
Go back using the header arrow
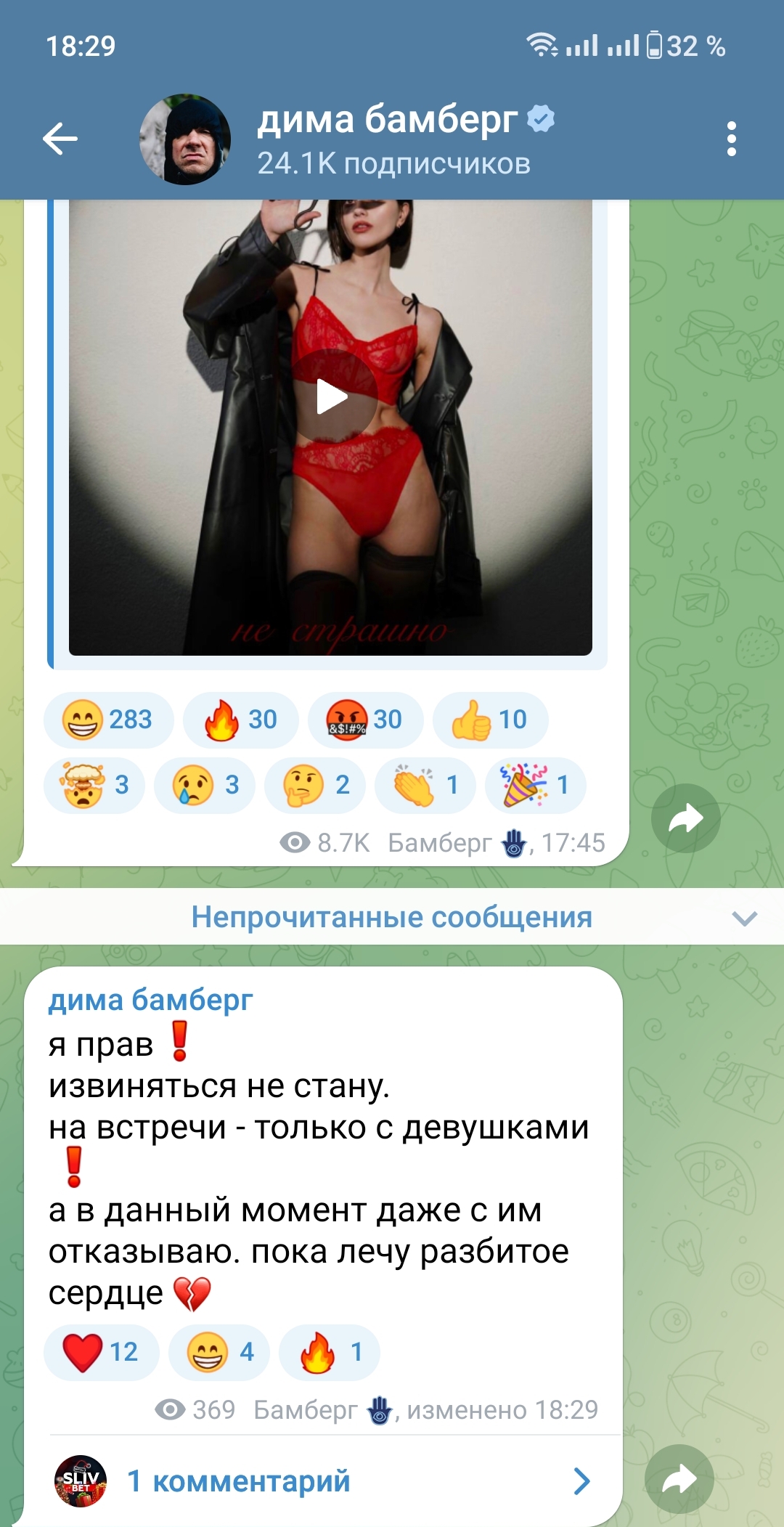pos(60,139)
